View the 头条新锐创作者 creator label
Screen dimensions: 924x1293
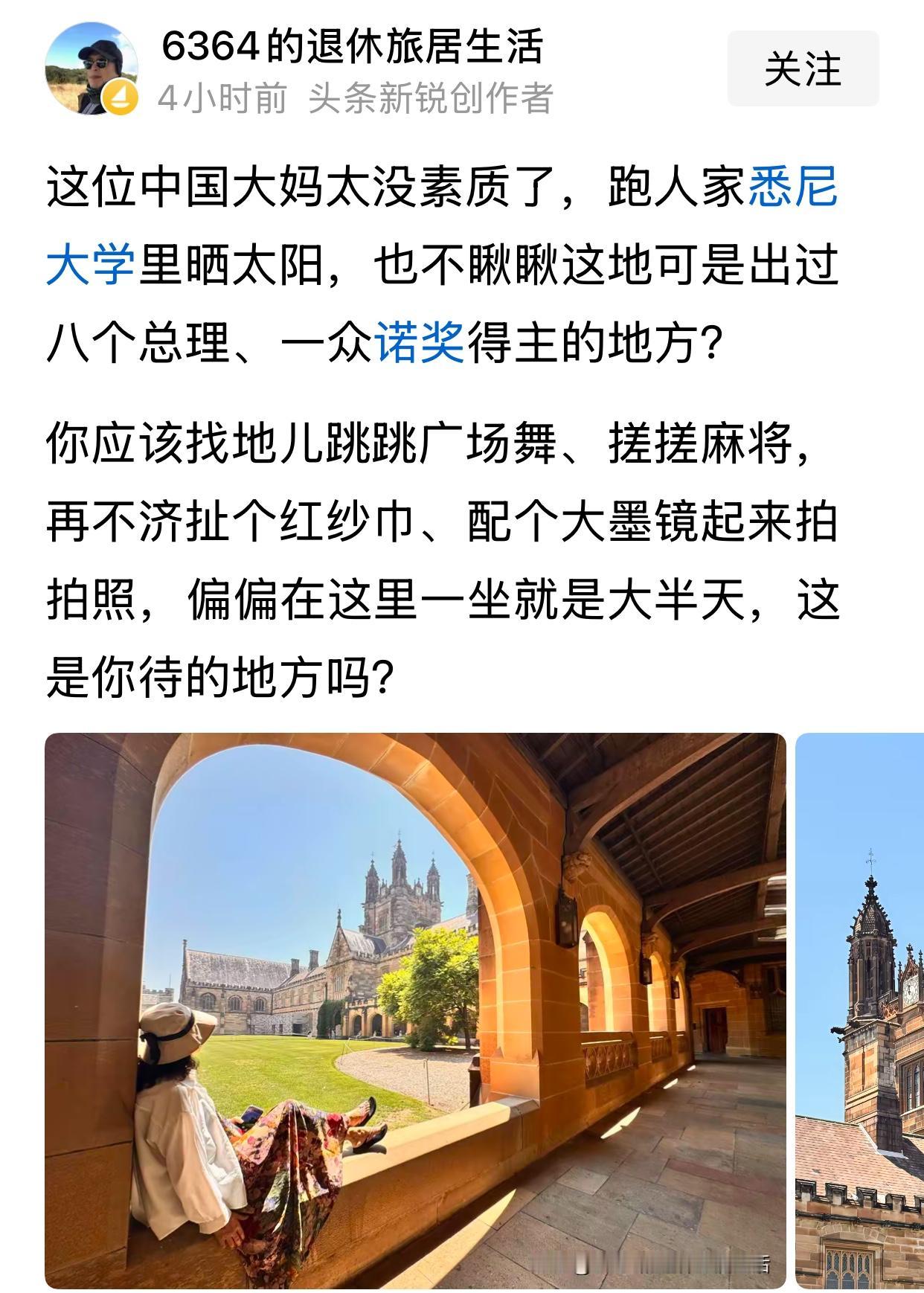[x=431, y=103]
